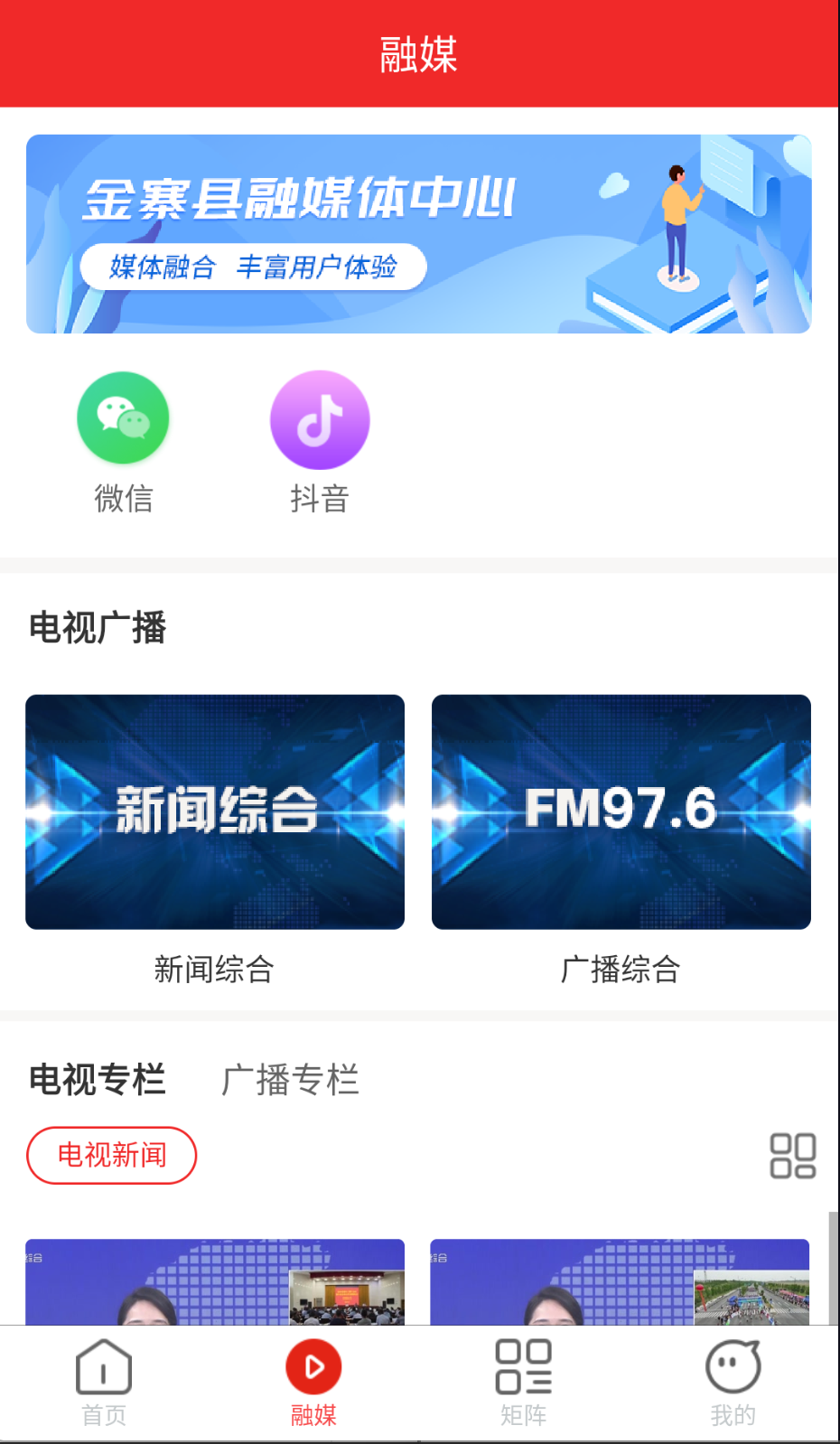Switch to the 广播专栏 tab
The height and width of the screenshot is (1444, 840).
[x=291, y=1080]
